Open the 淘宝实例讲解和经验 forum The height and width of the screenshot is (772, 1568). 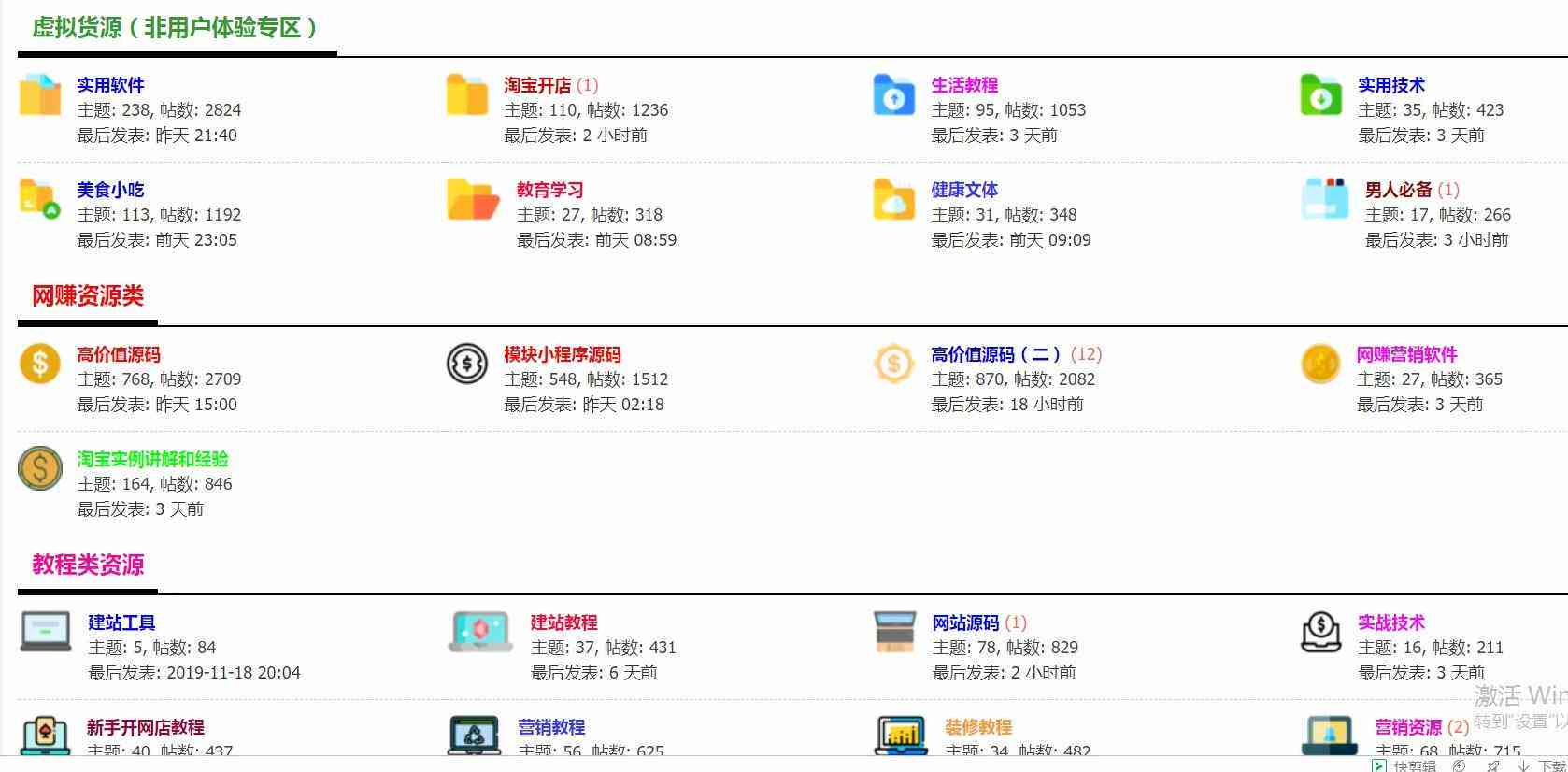coord(152,459)
